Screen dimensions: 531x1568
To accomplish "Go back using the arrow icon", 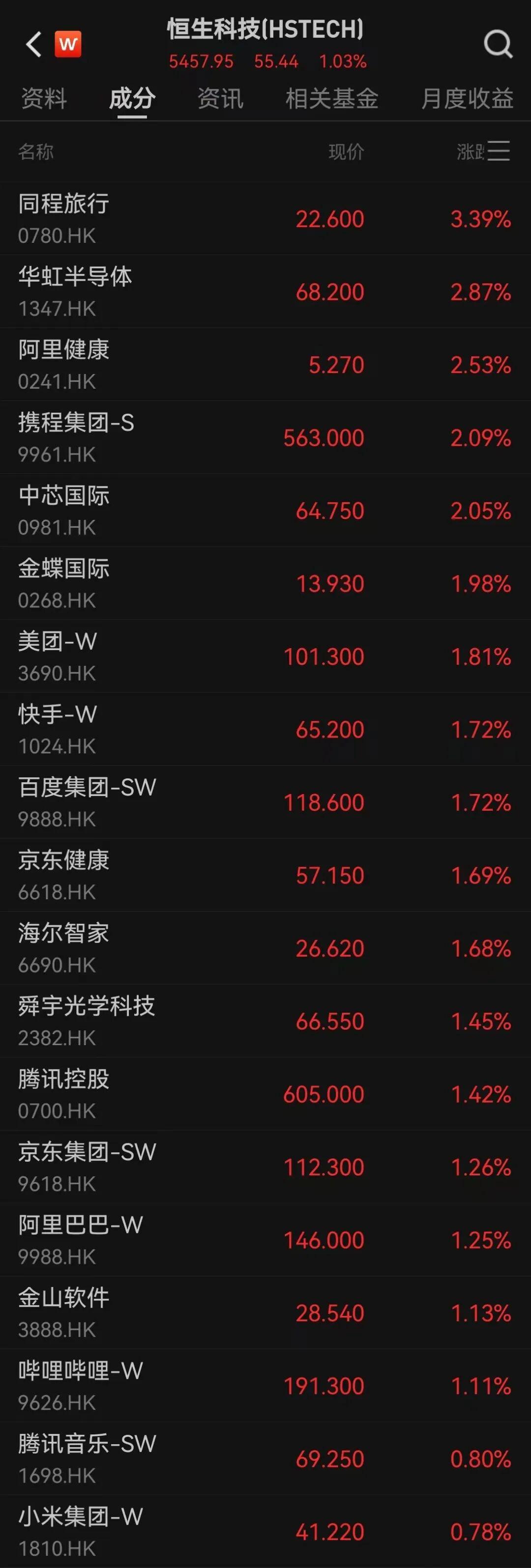I will coord(33,44).
